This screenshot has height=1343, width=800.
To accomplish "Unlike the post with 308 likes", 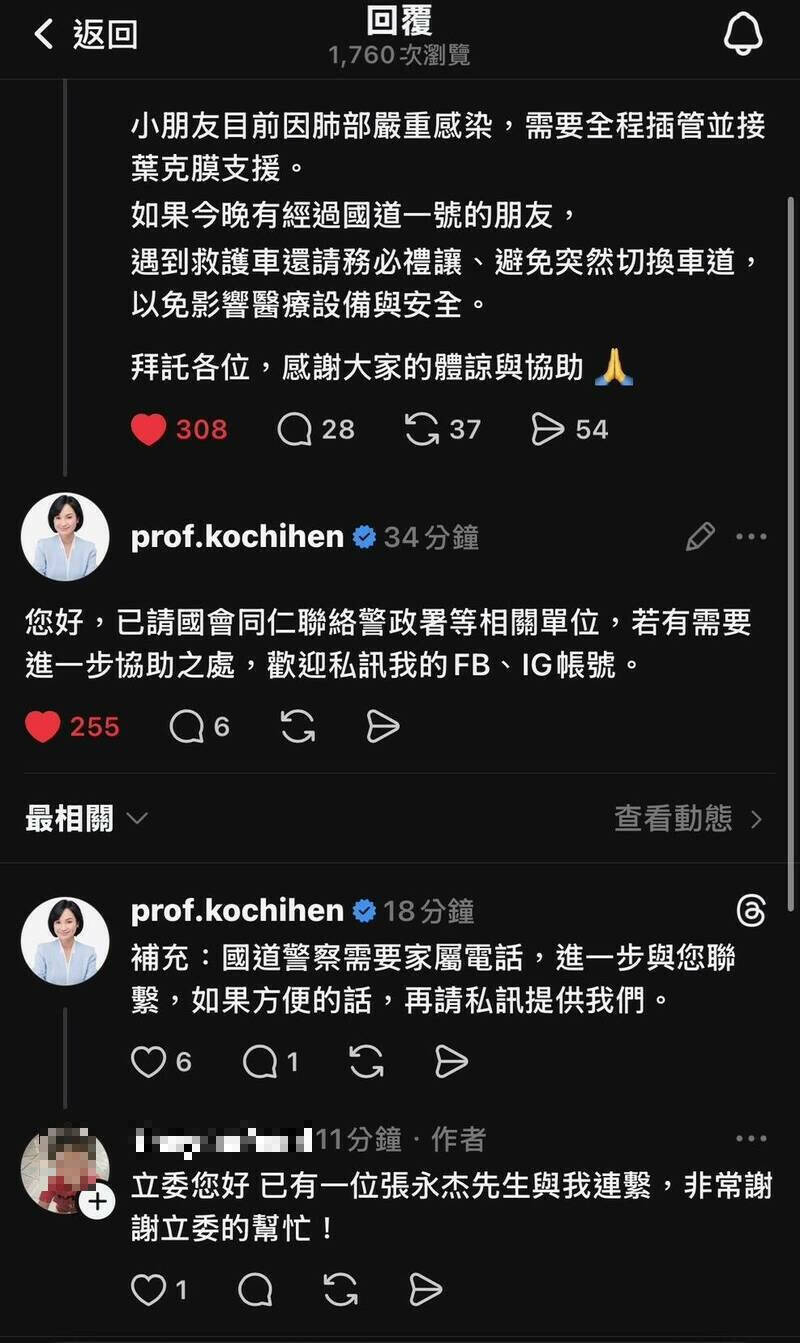I will tap(149, 430).
